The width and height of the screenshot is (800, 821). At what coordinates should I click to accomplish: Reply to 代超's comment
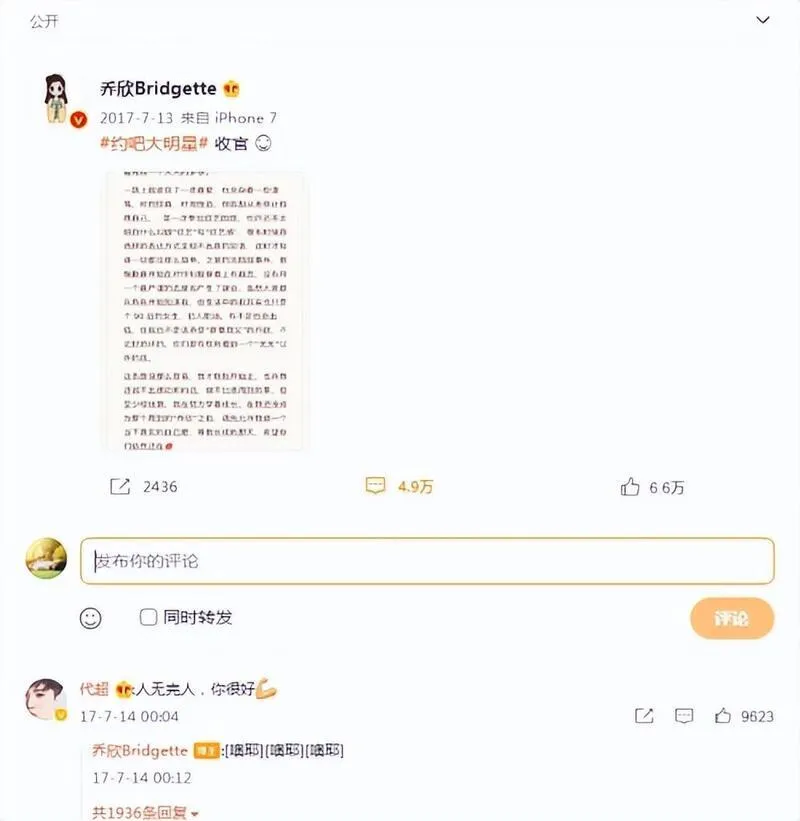click(684, 716)
